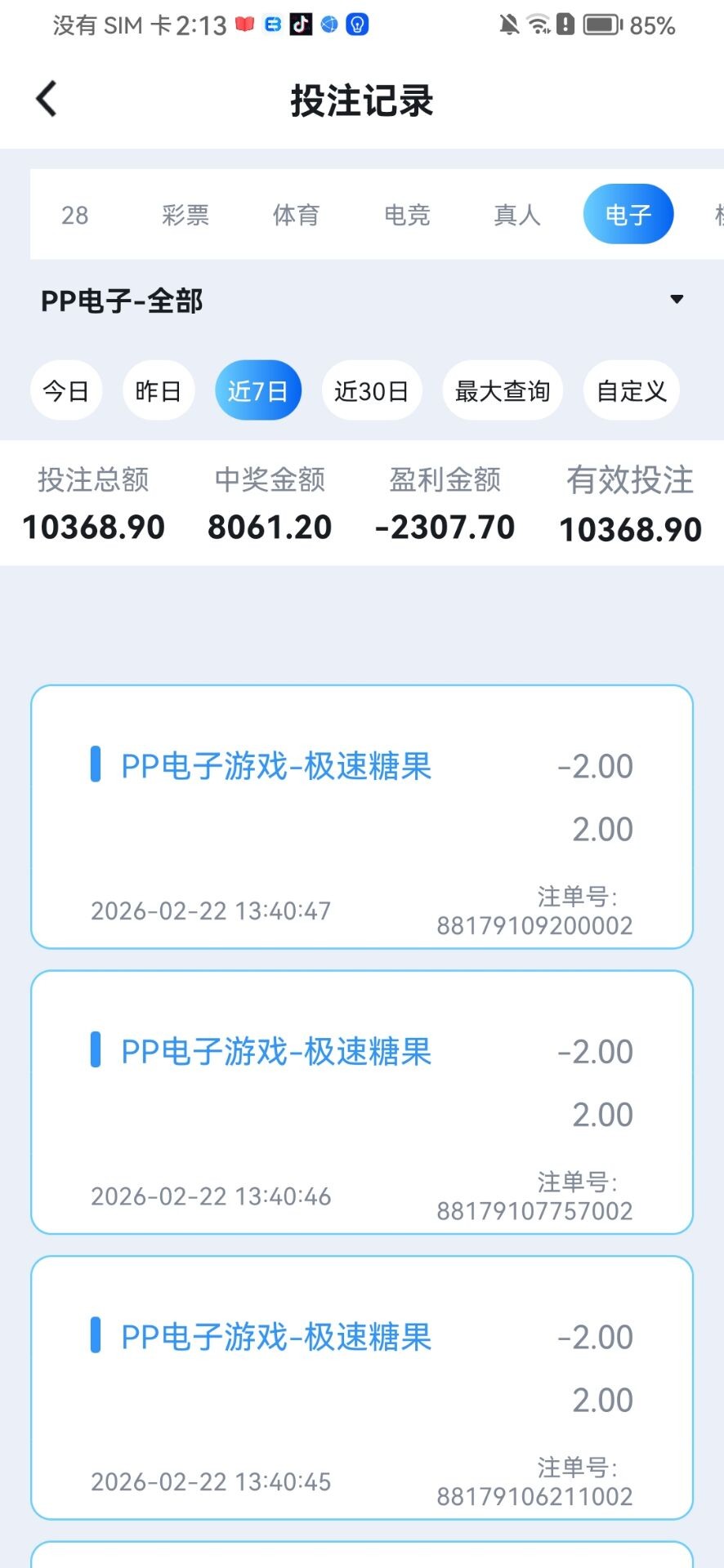Expand the PP电子-全部 dropdown
Image resolution: width=724 pixels, height=1568 pixels.
[676, 300]
